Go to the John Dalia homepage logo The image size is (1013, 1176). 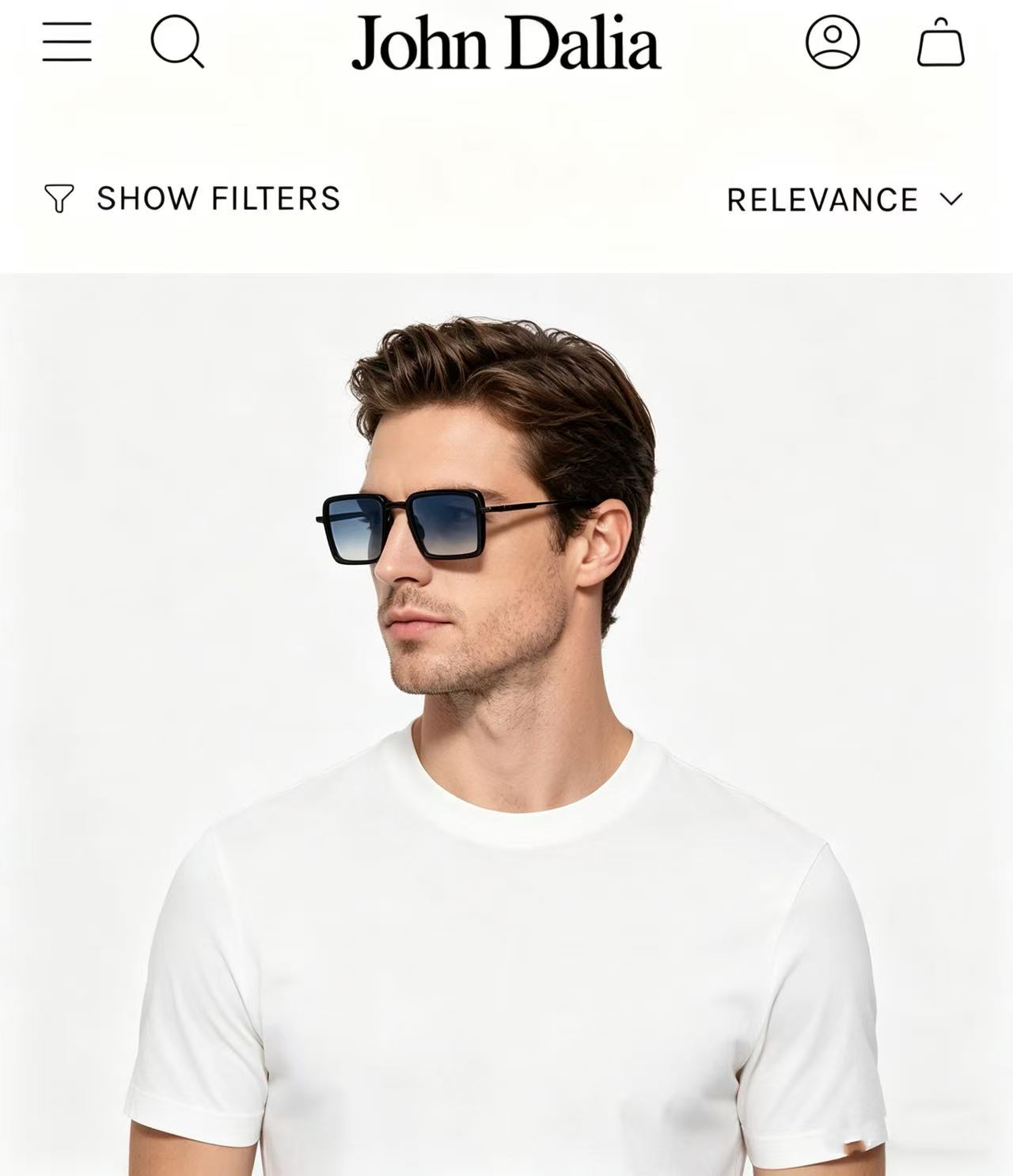click(x=506, y=43)
